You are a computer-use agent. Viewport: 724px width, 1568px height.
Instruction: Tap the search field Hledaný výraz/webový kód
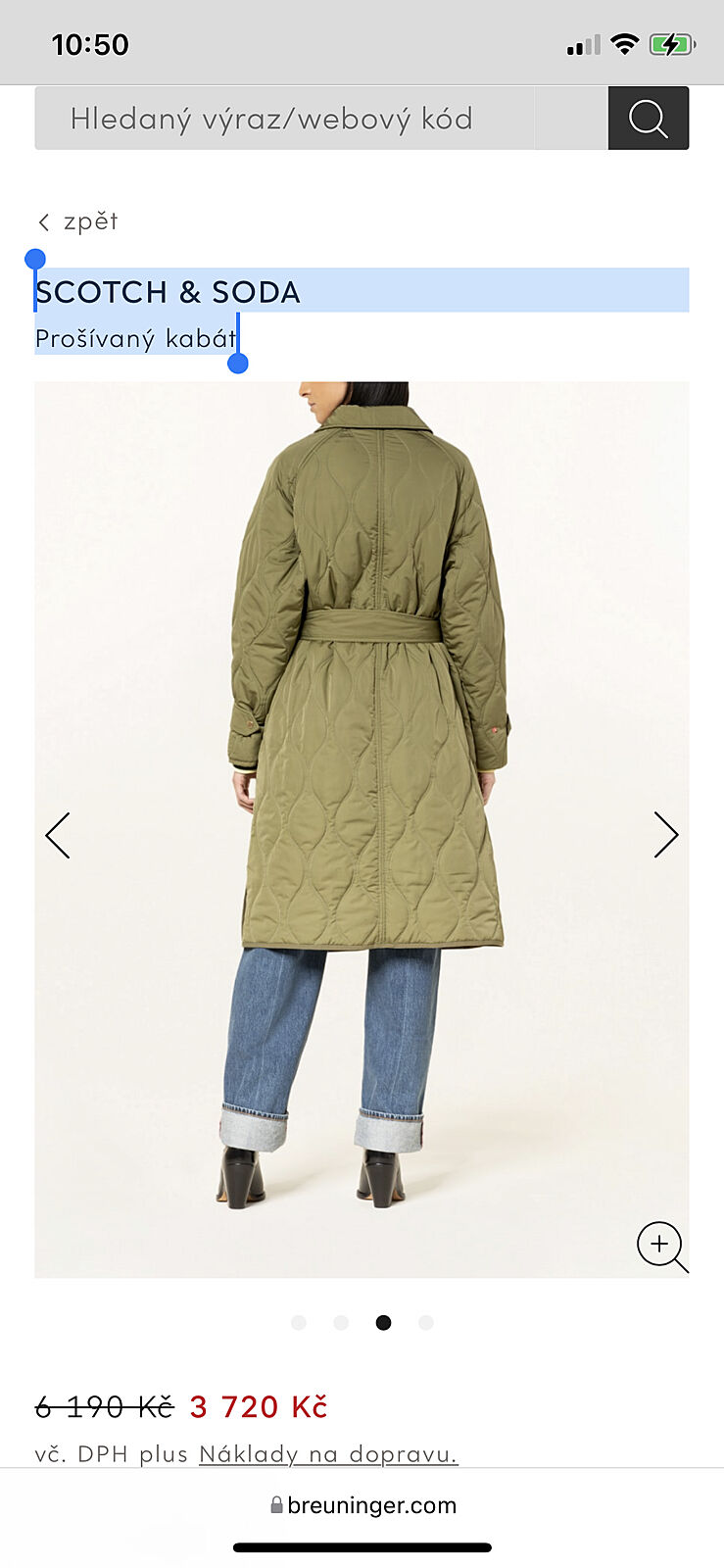[284, 119]
